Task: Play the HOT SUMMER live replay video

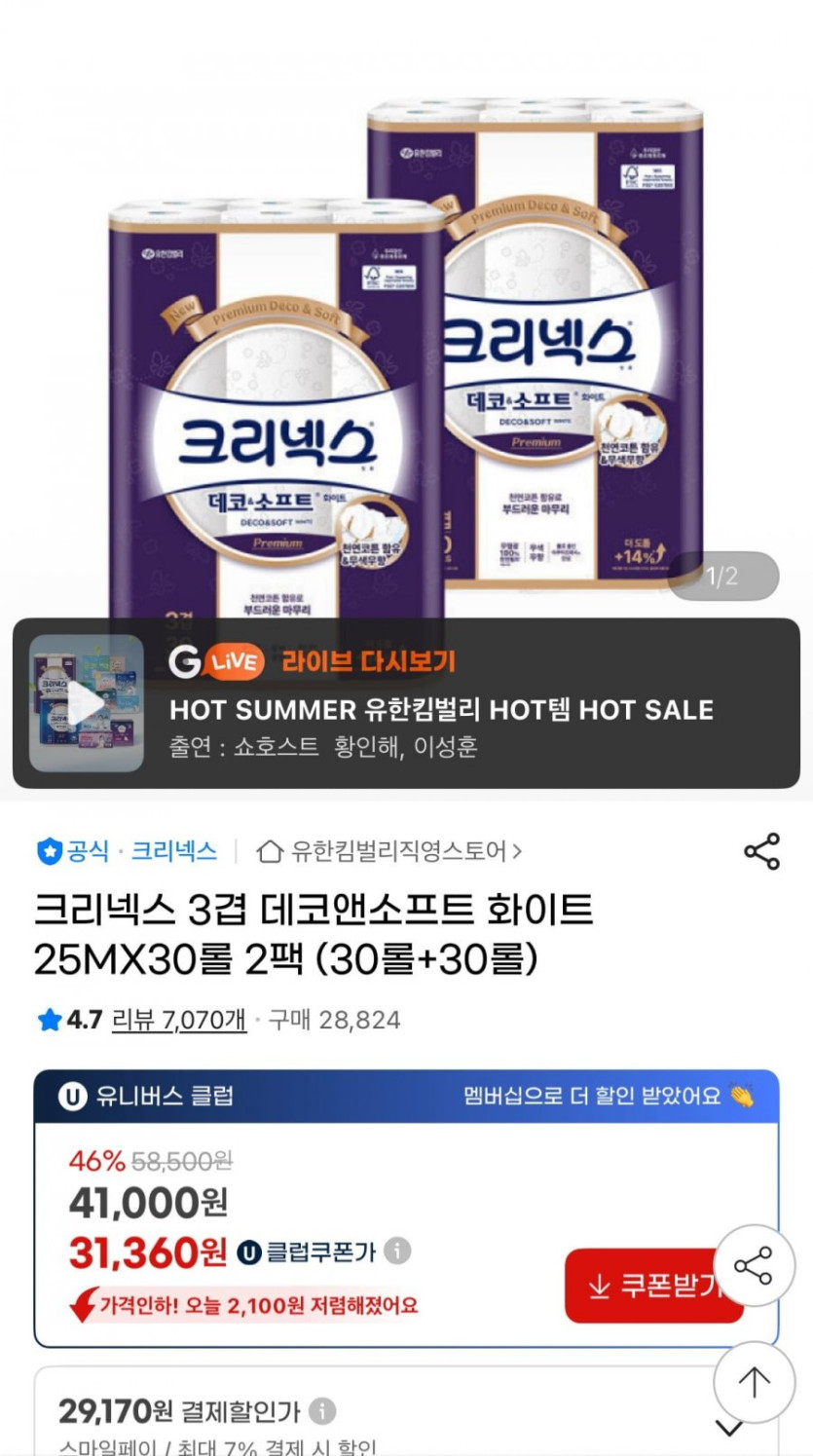Action: pos(86,704)
